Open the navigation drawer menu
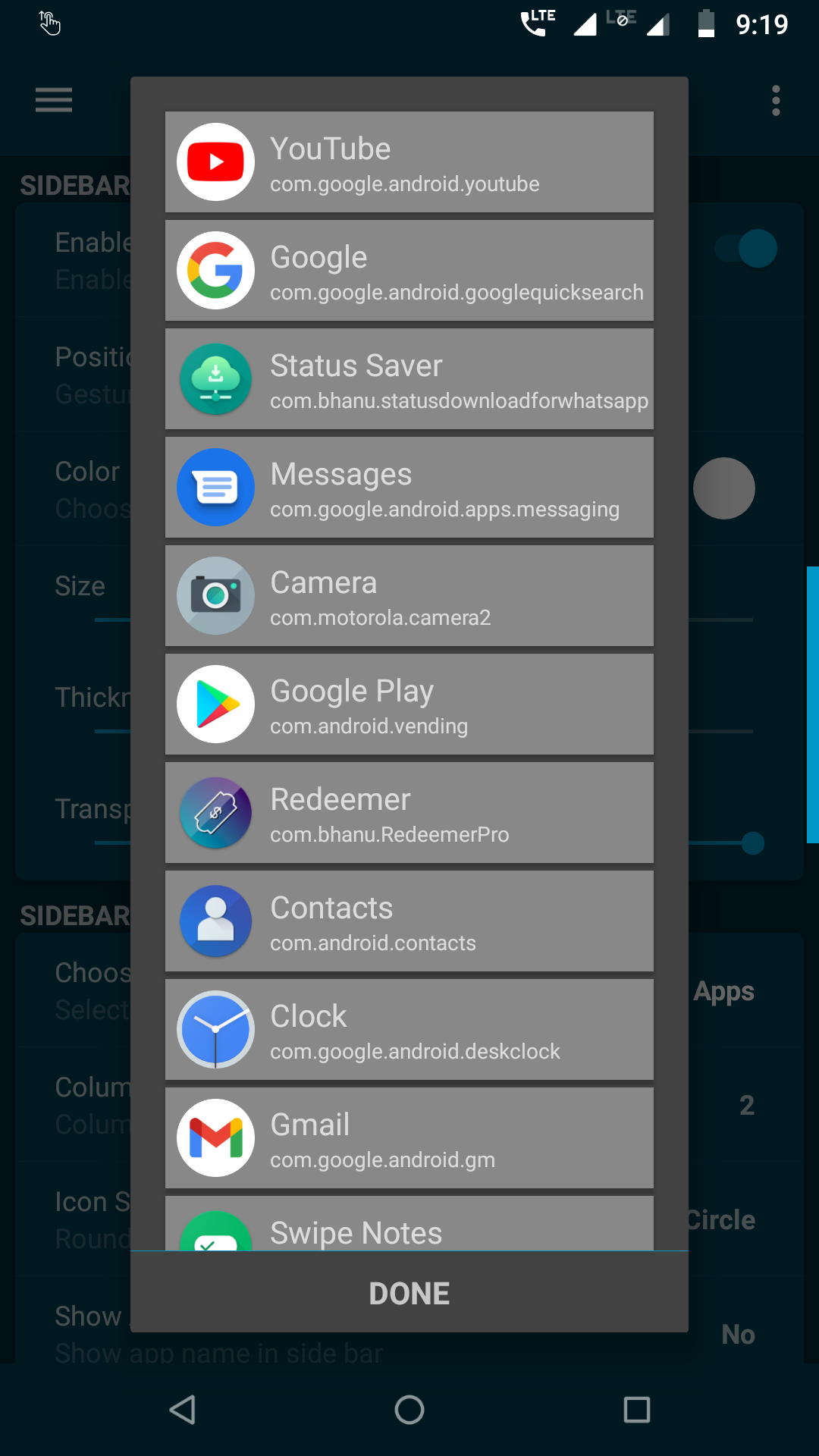 click(x=53, y=99)
